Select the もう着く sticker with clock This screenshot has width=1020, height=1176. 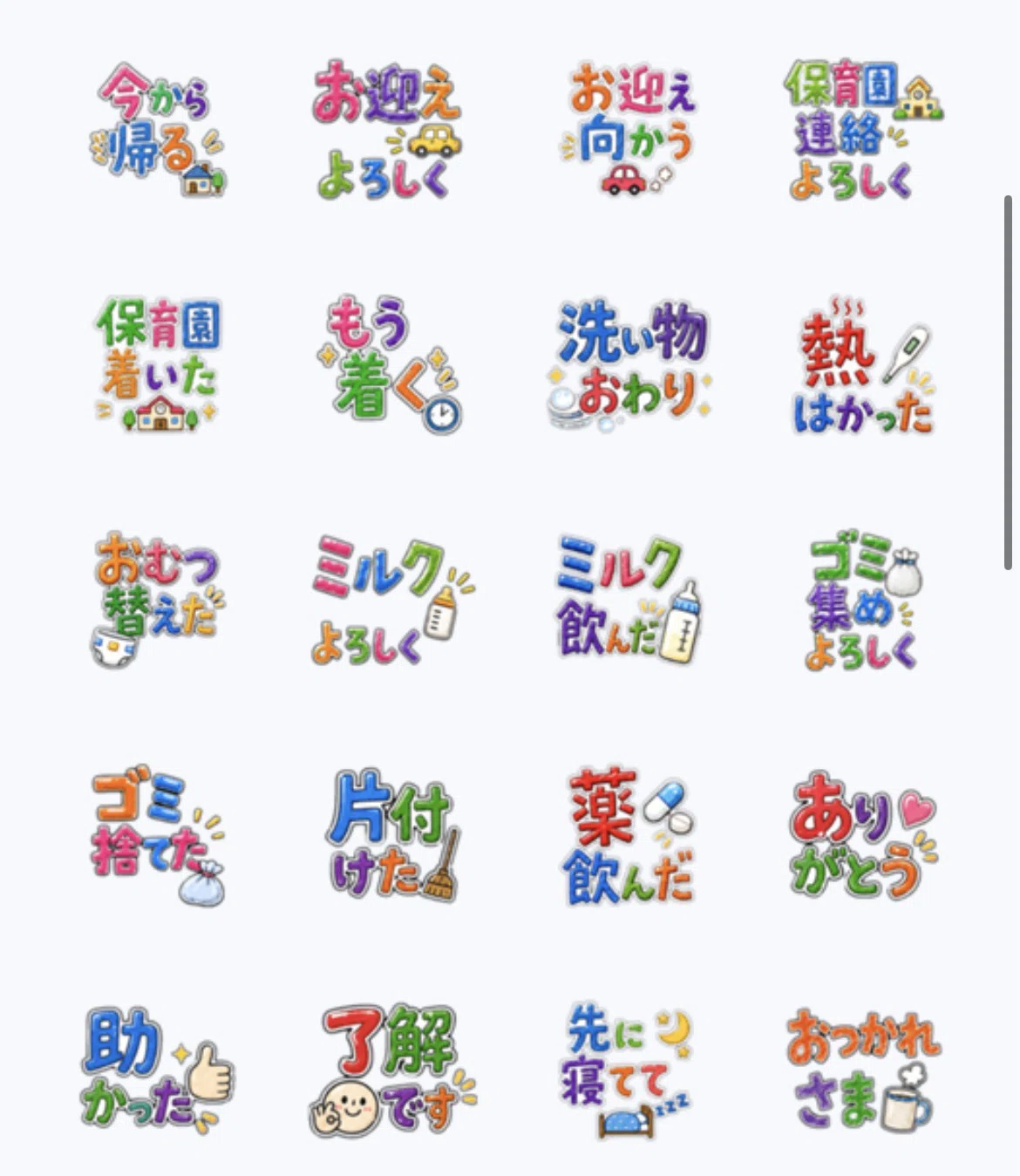tap(390, 364)
